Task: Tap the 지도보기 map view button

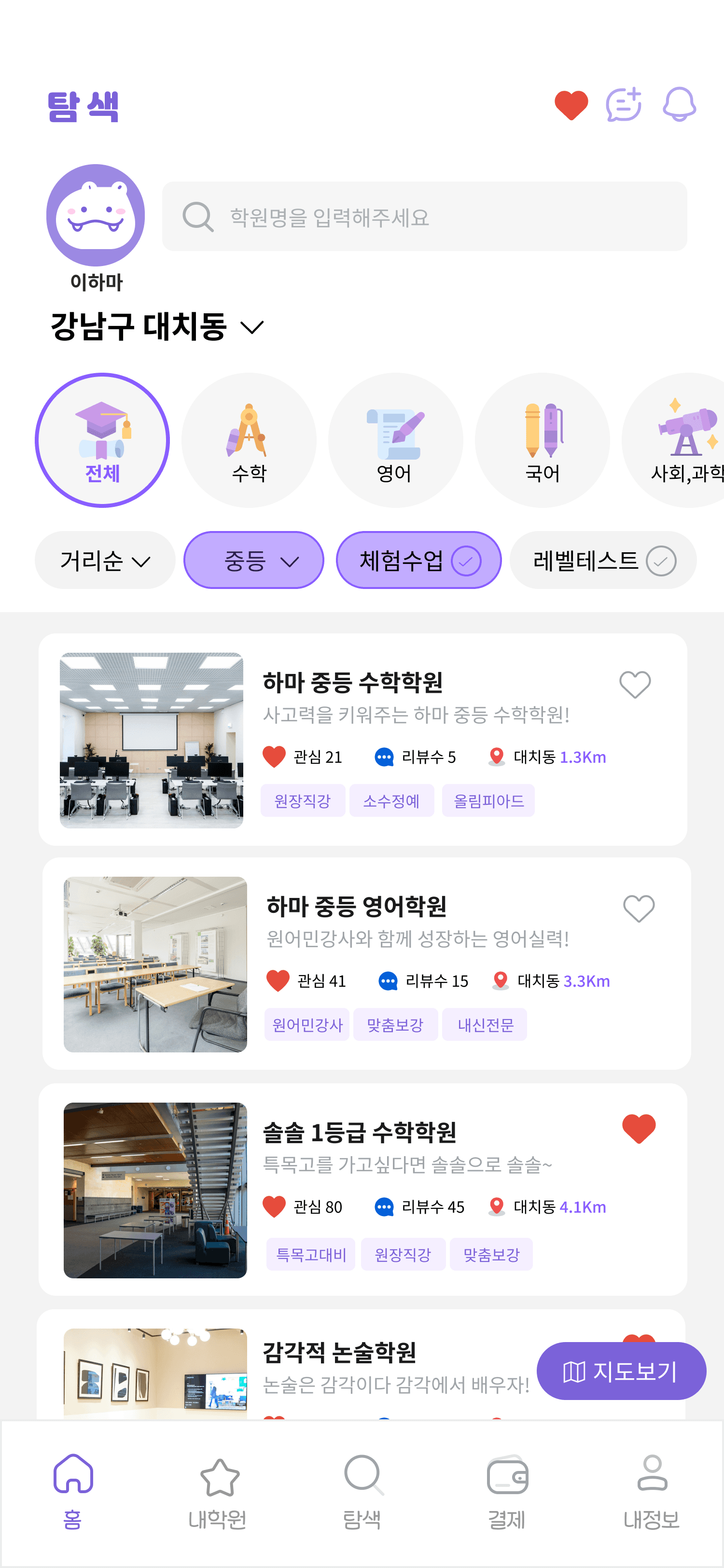Action: (621, 1371)
